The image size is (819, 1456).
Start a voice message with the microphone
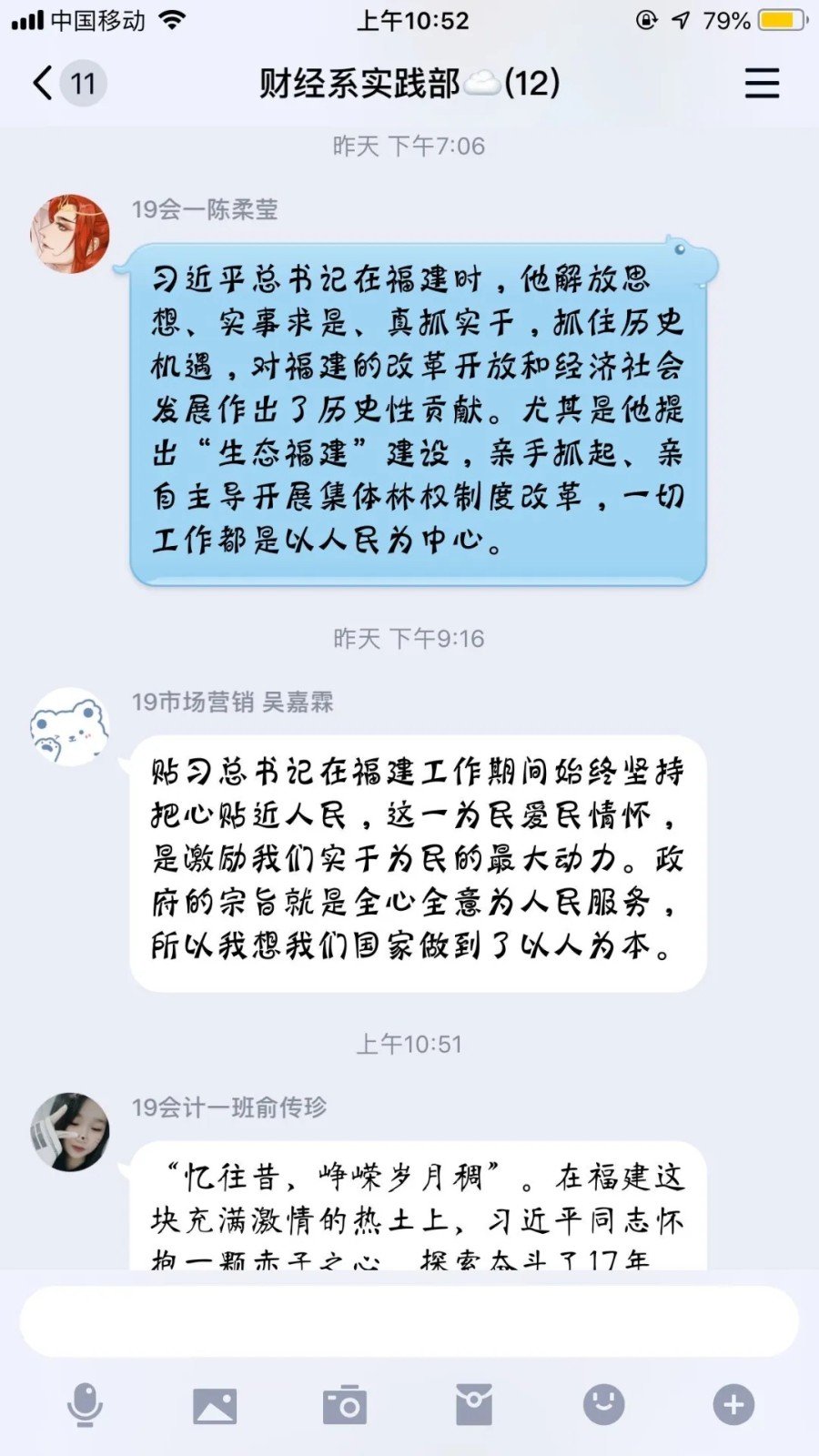point(85,1404)
